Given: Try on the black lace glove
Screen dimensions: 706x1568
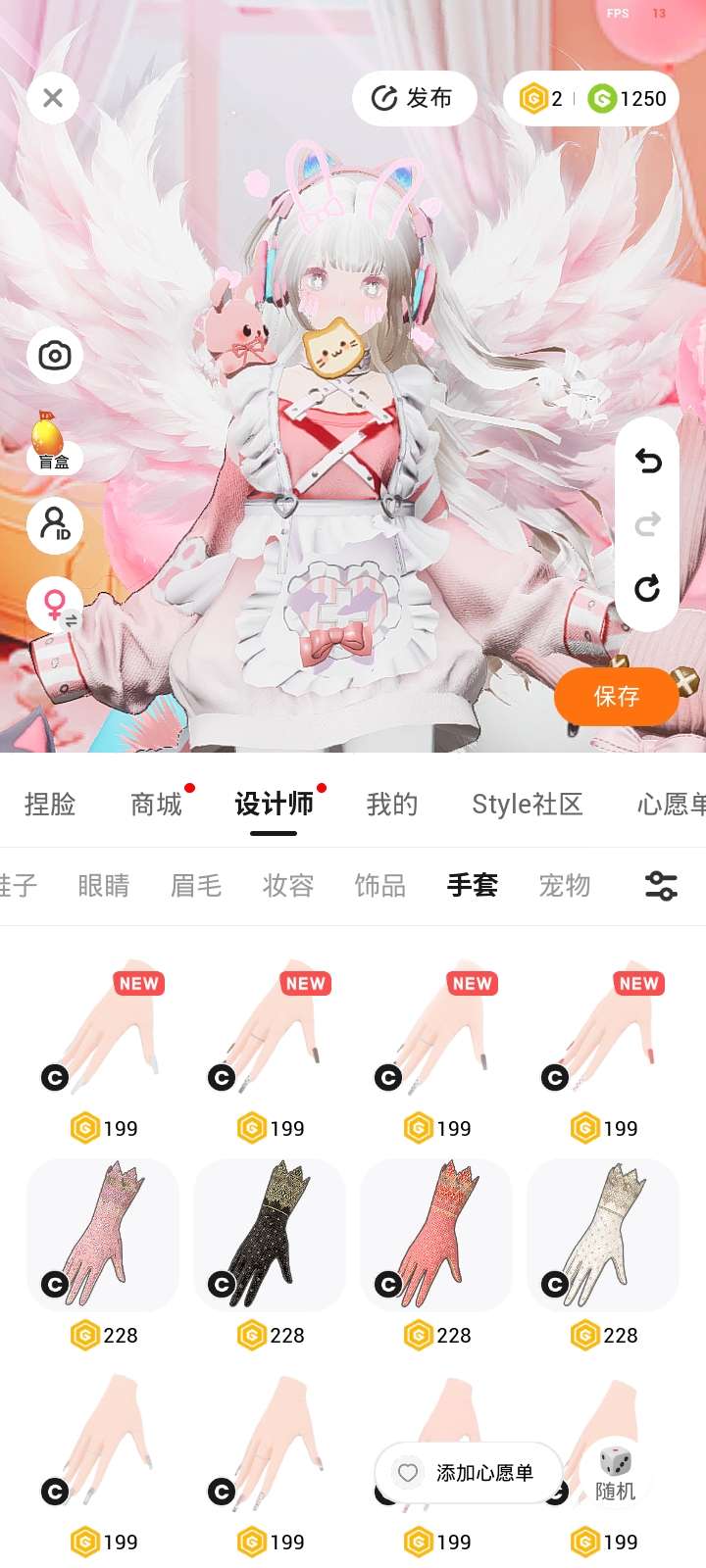Looking at the screenshot, I should point(270,1235).
